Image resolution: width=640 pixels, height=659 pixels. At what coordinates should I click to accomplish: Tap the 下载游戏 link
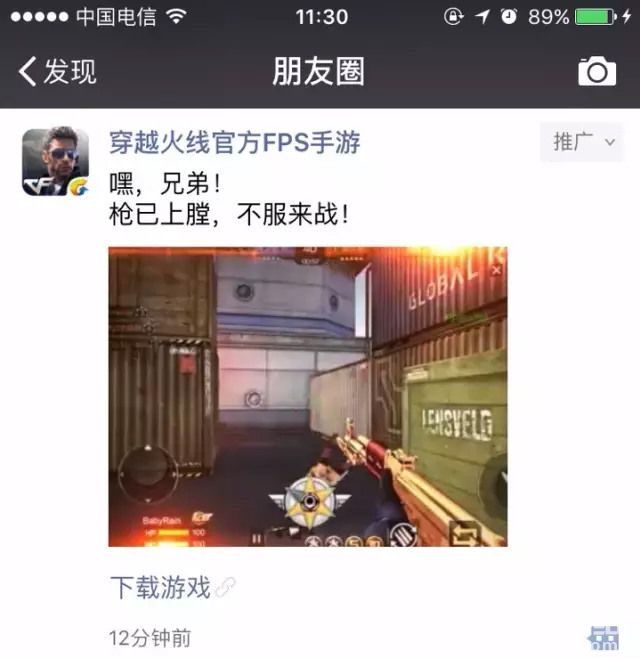coord(160,587)
